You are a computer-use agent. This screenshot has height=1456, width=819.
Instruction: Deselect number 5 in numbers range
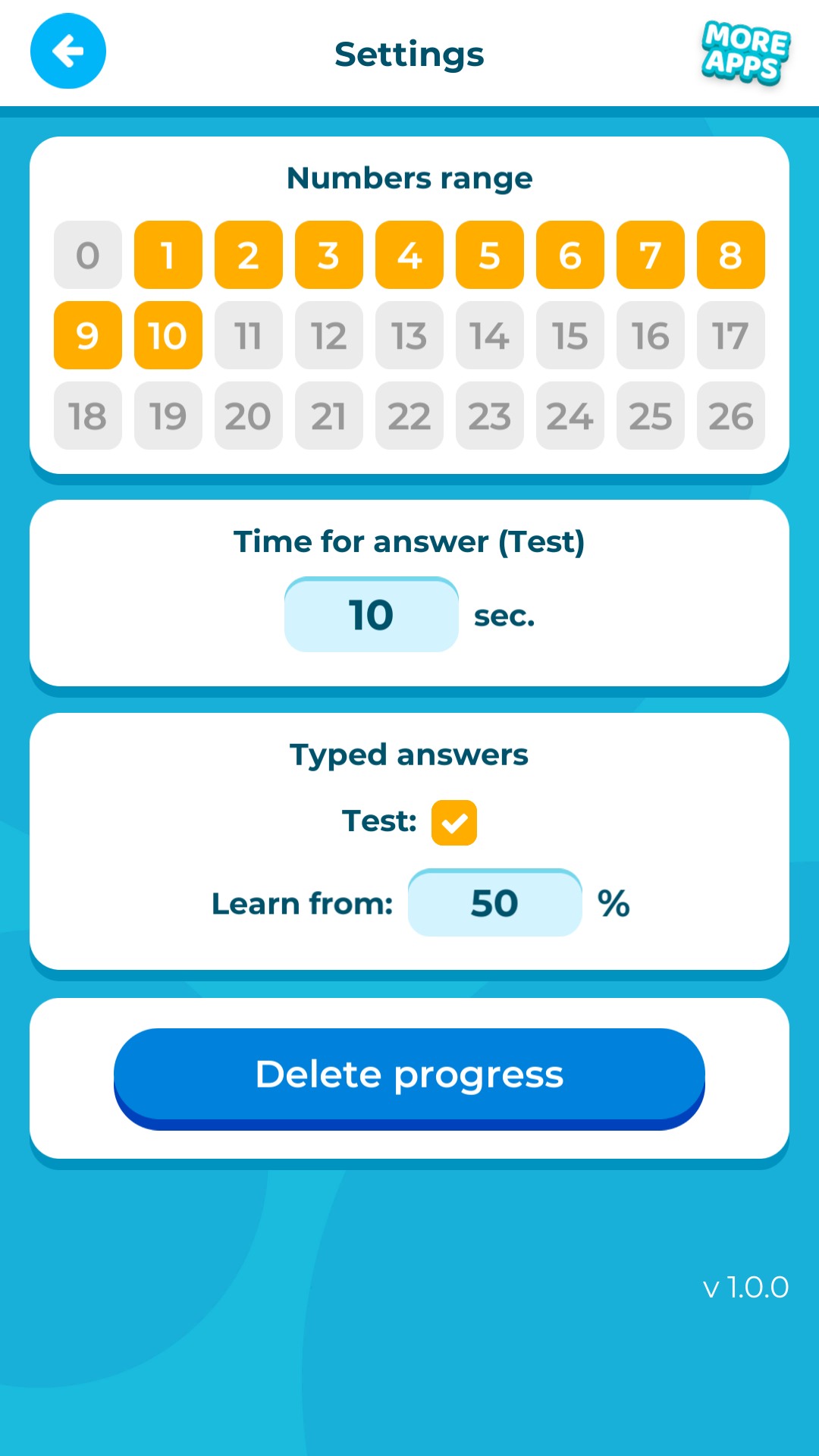pyautogui.click(x=490, y=255)
